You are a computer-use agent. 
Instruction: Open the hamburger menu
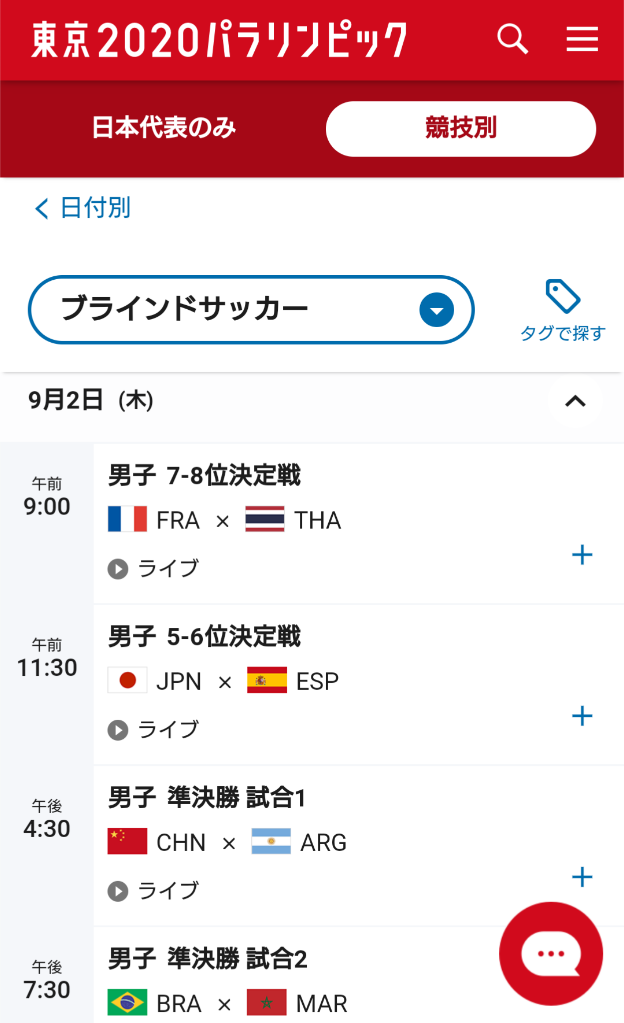click(582, 39)
